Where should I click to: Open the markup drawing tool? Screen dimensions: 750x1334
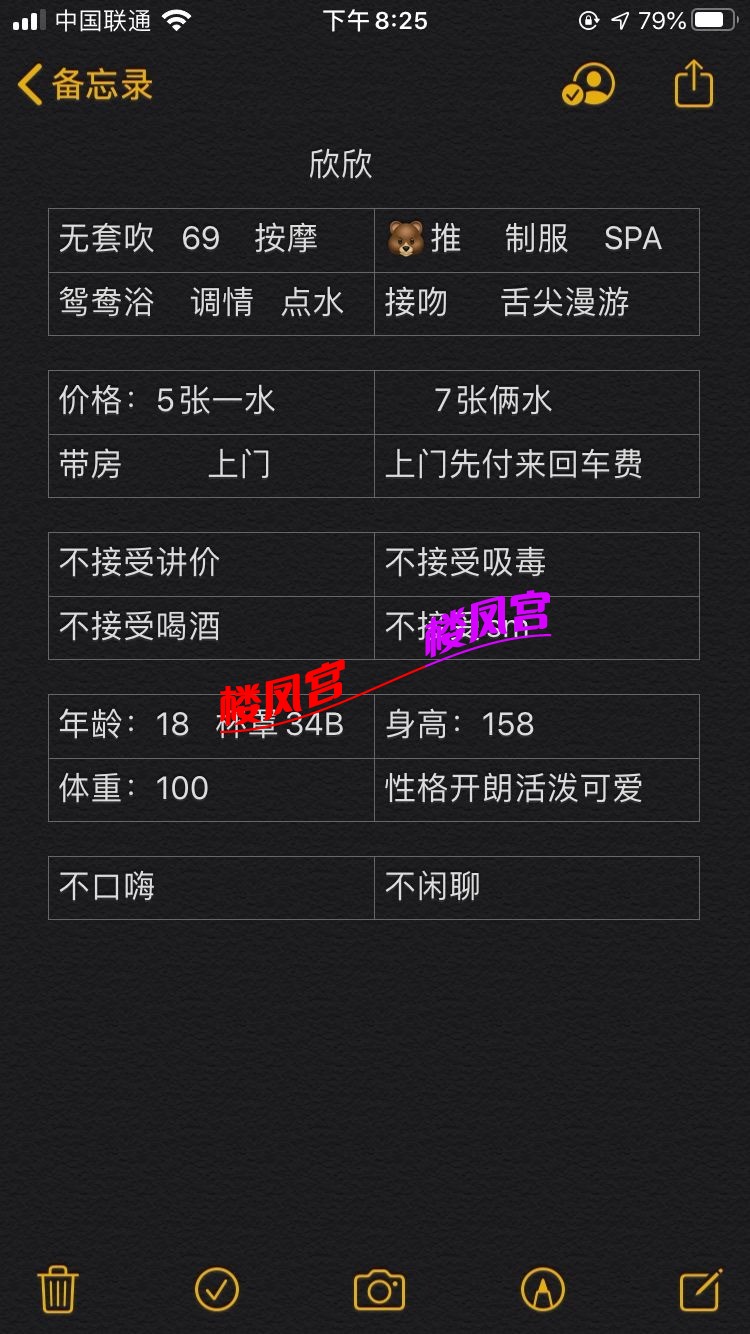pos(542,1290)
